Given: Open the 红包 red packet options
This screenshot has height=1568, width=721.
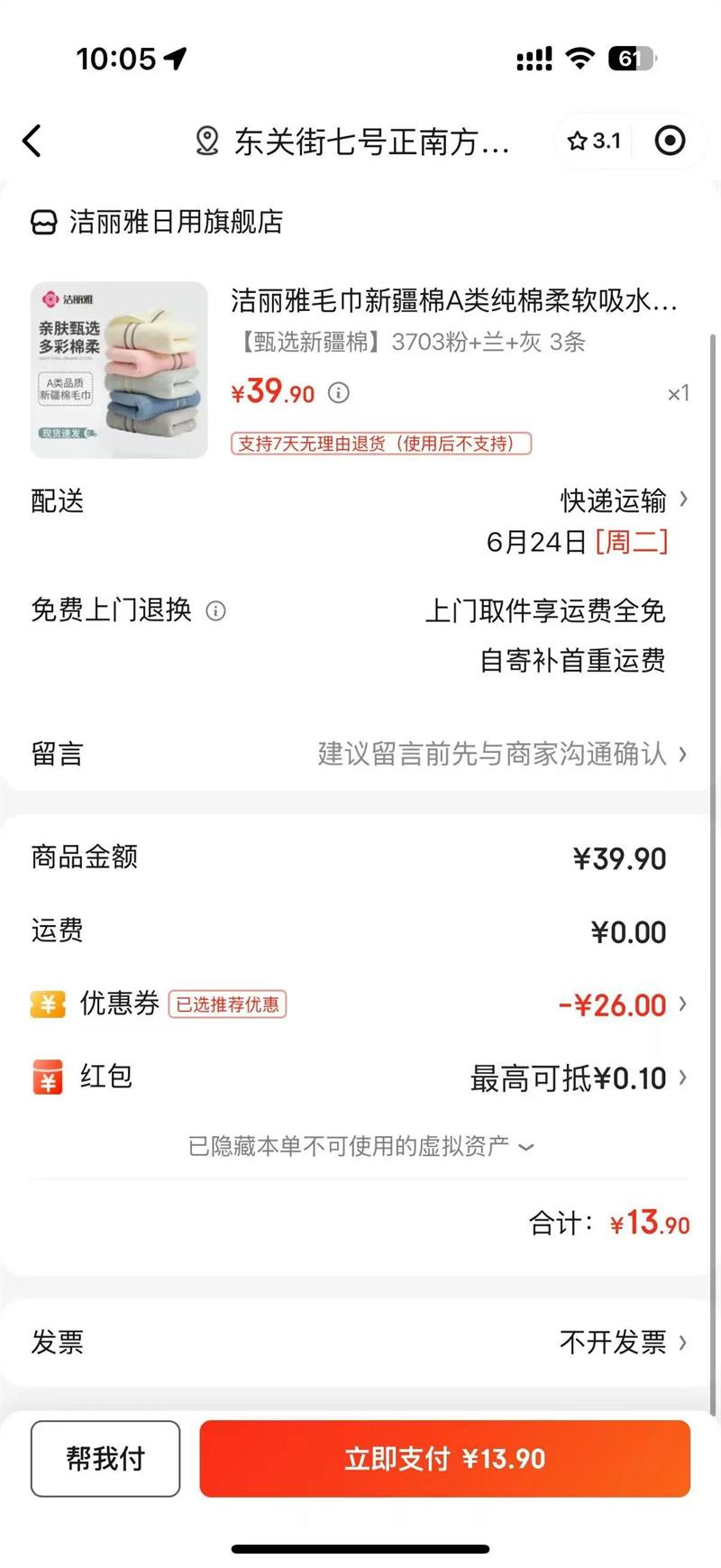Looking at the screenshot, I should (577, 1077).
